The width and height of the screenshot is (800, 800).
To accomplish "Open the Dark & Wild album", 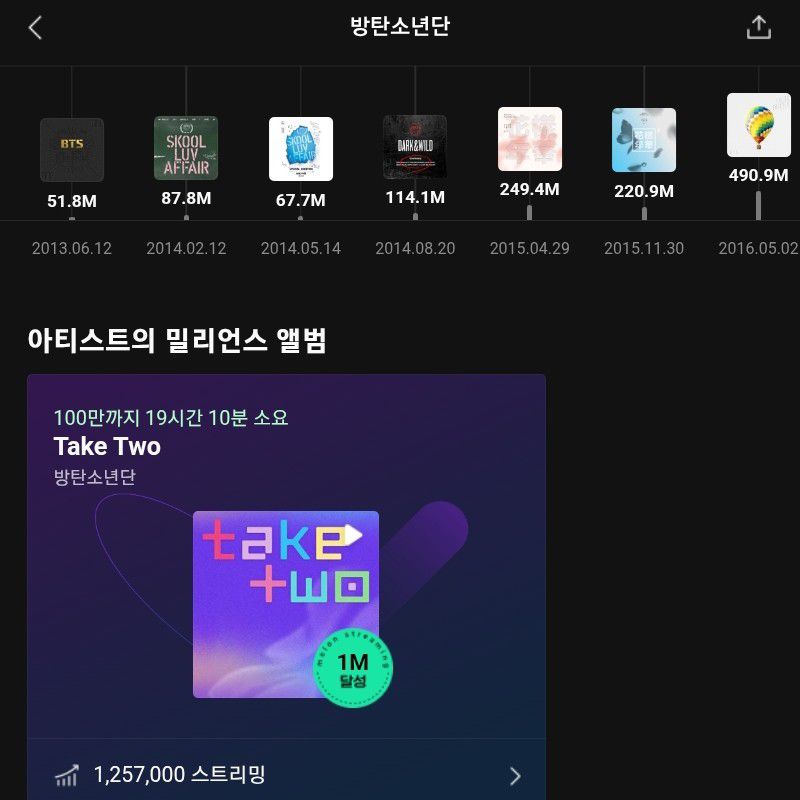I will click(415, 147).
